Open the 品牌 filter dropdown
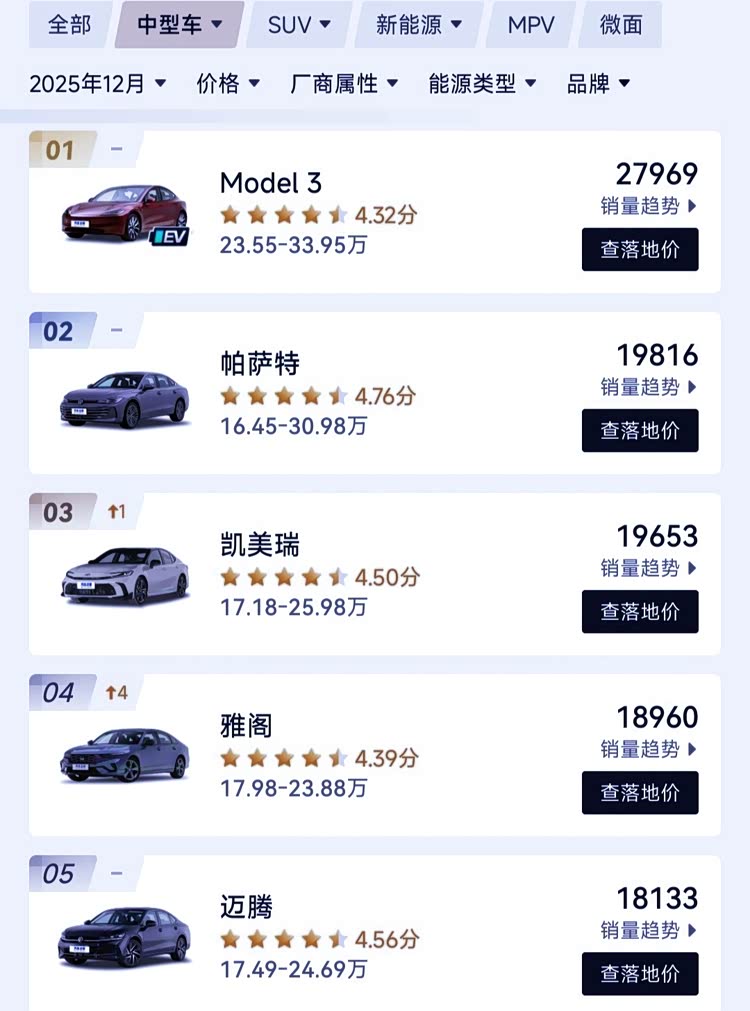This screenshot has height=1011, width=750. (598, 84)
